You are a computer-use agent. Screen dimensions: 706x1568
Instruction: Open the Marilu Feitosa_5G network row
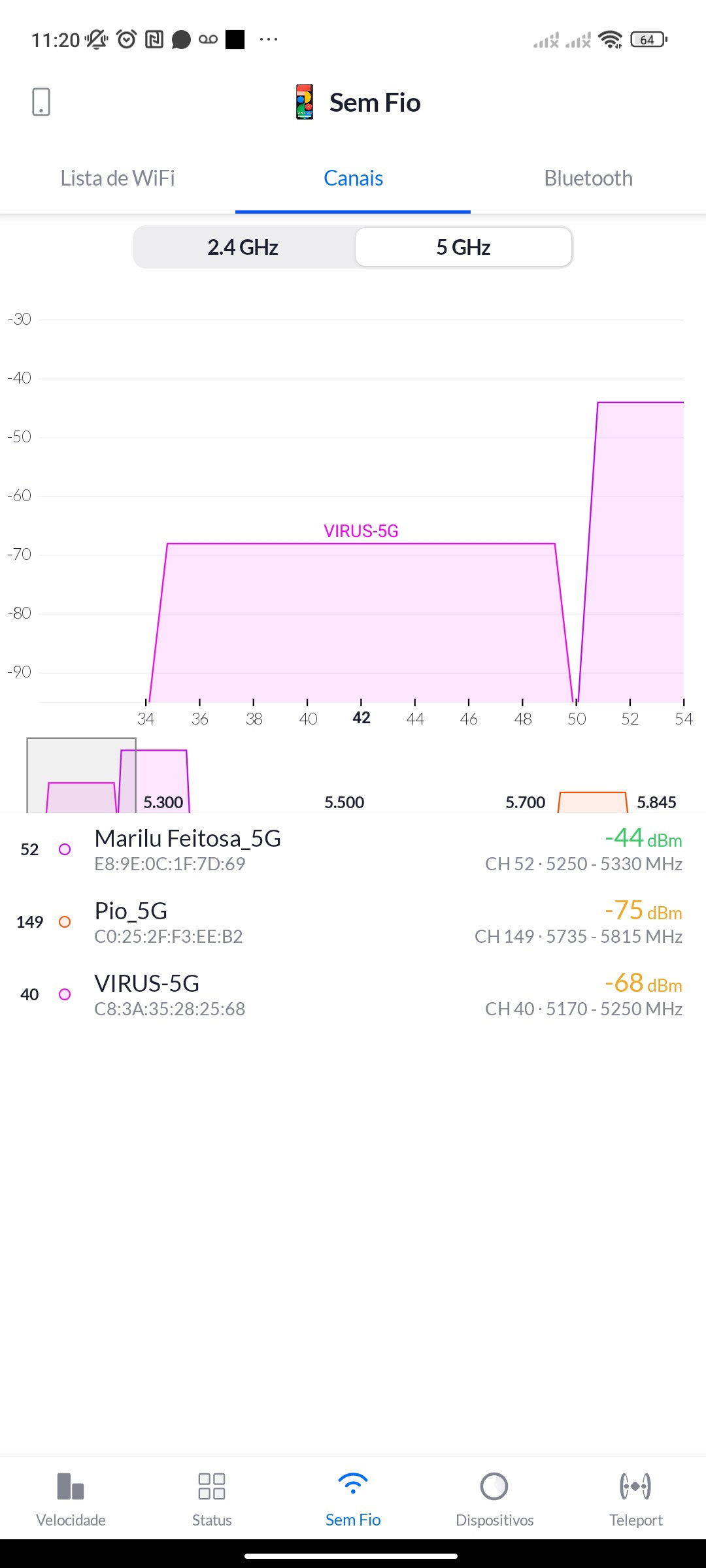tap(353, 849)
